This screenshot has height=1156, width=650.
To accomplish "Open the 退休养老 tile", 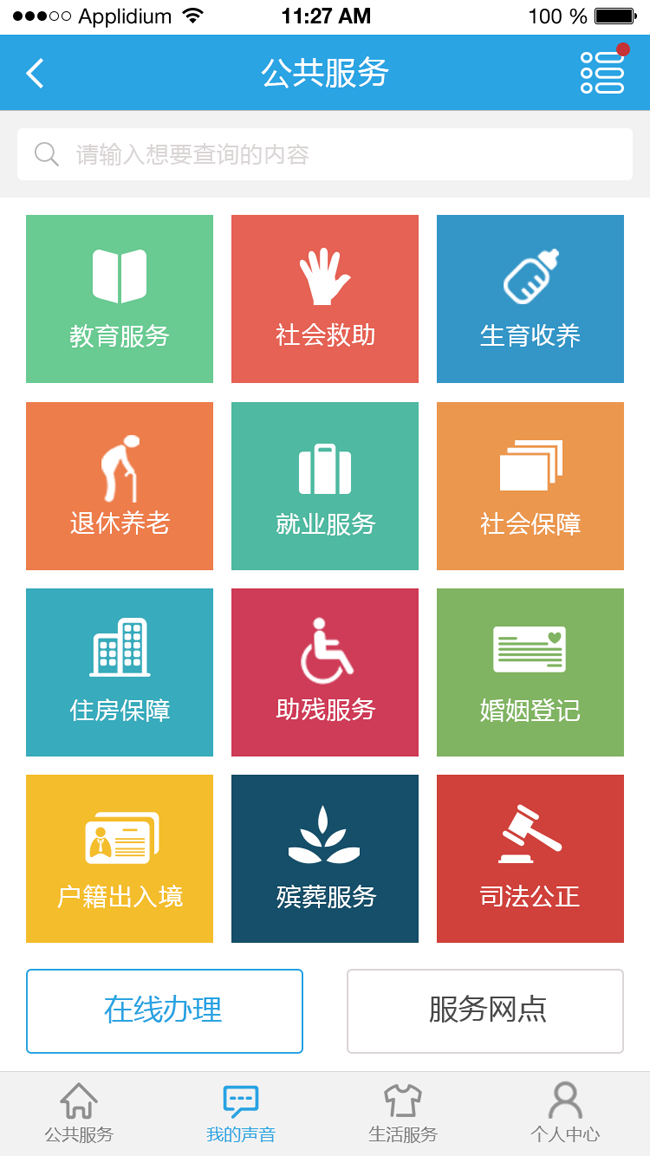I will click(119, 486).
